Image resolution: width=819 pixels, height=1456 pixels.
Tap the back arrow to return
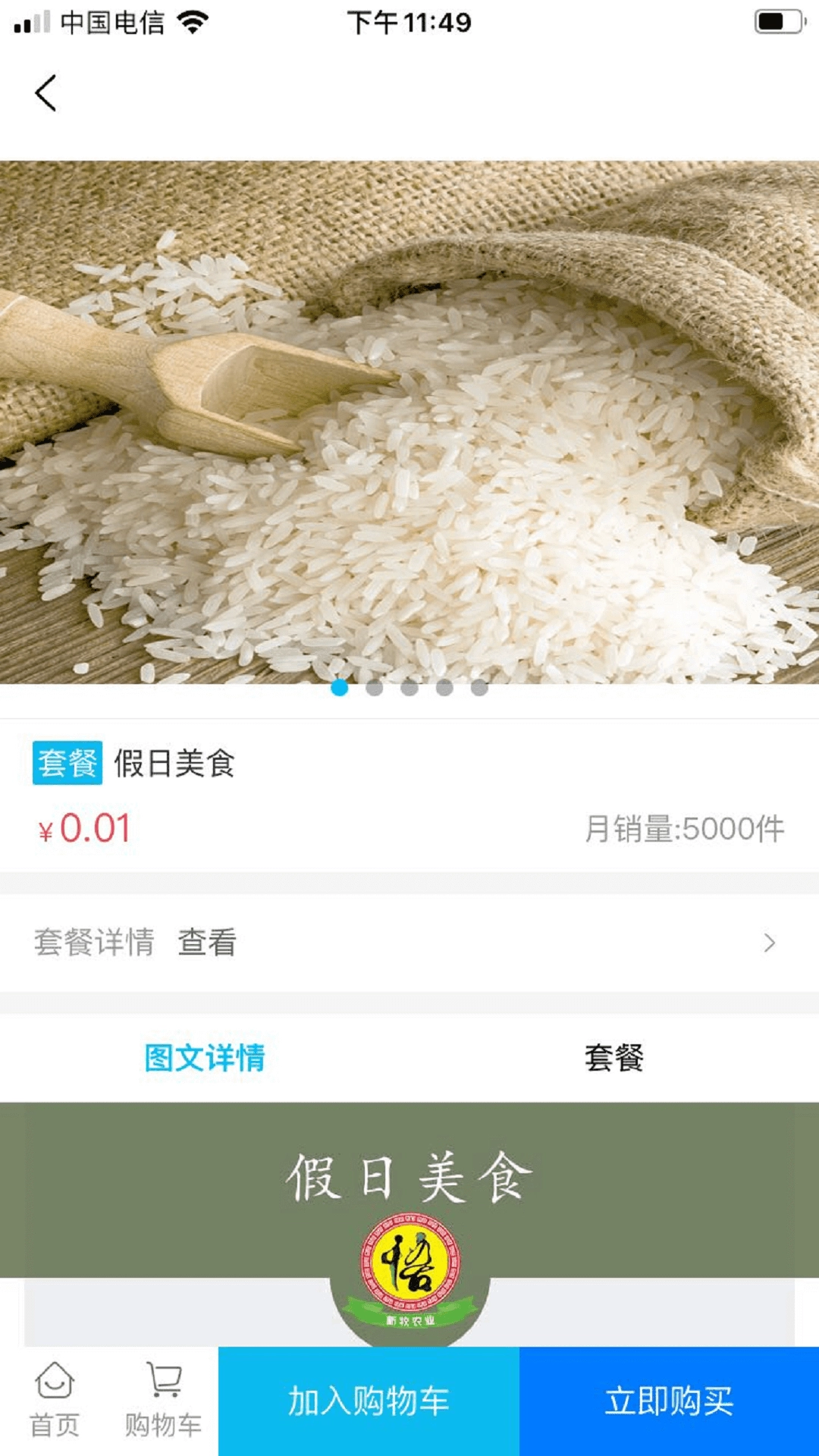[x=45, y=93]
